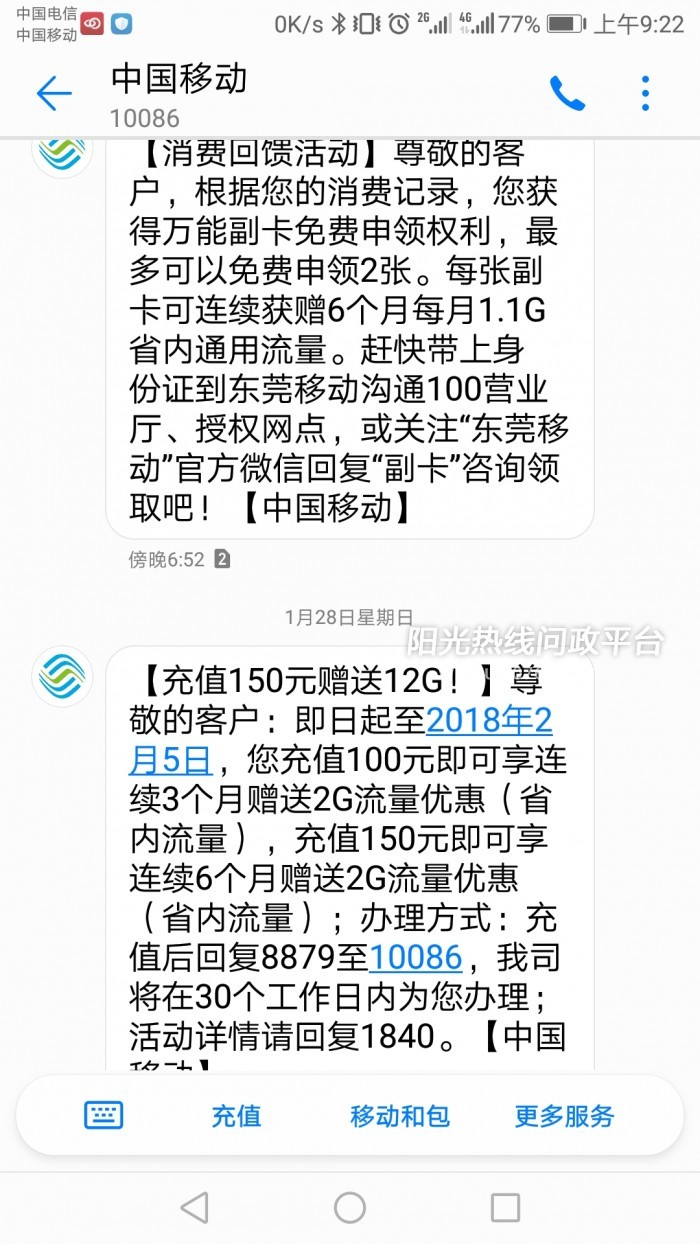The image size is (700, 1244).
Task: Open the 更多服务 menu
Action: tap(564, 1116)
